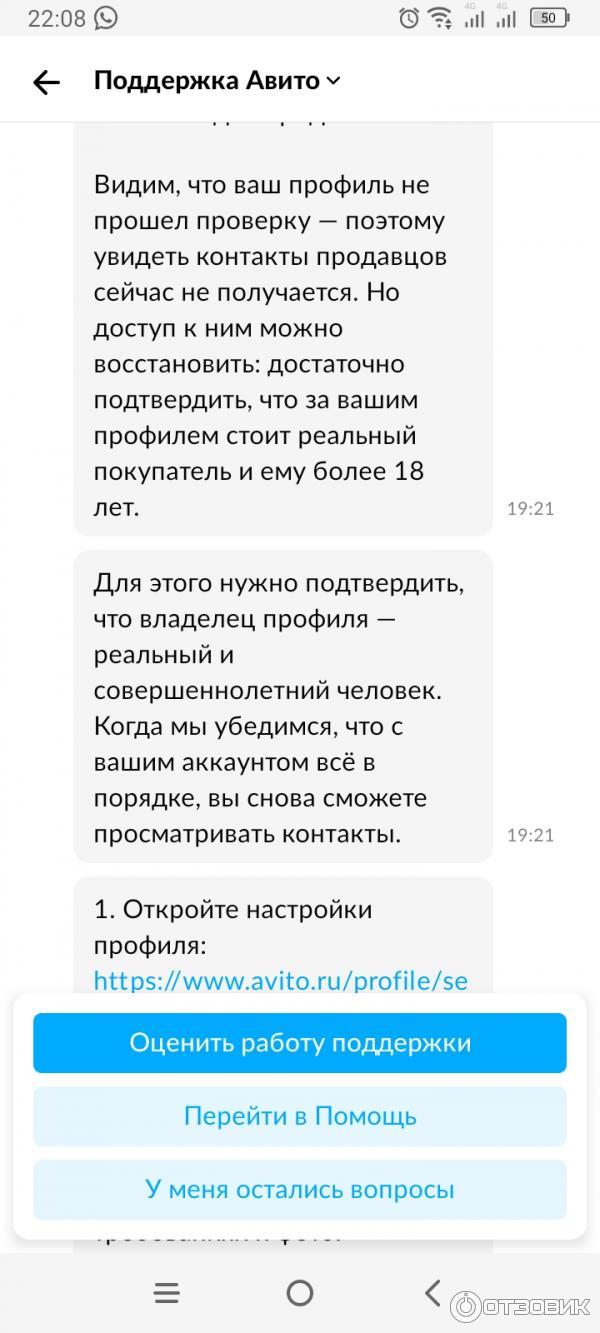The image size is (600, 1333).
Task: Tap Оценить работу поддержки button
Action: pos(300,1043)
